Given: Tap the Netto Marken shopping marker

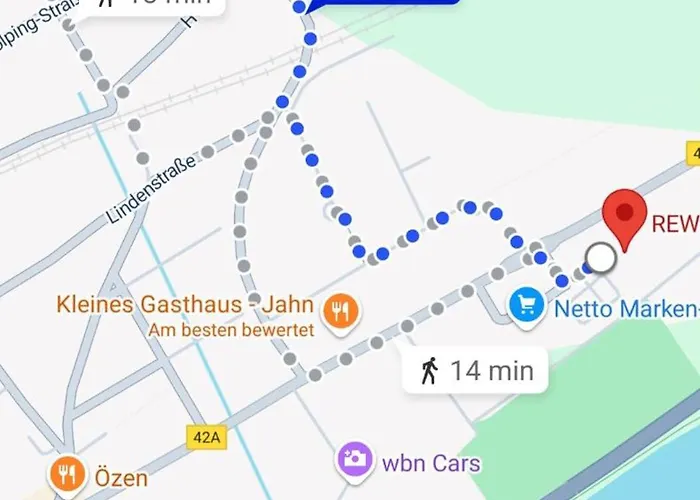Looking at the screenshot, I should click(526, 306).
